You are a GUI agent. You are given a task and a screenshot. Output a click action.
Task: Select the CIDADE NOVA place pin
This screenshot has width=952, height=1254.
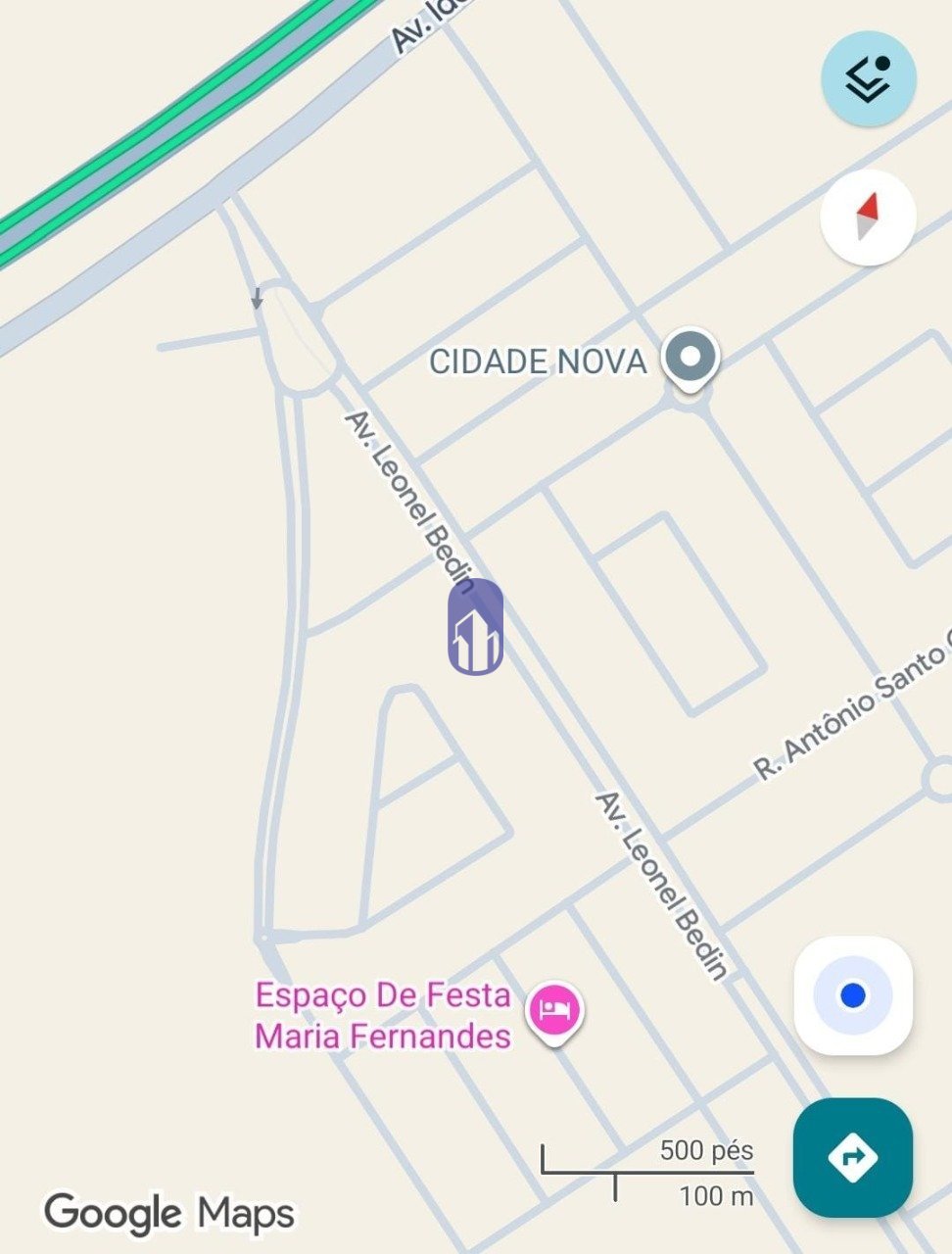click(690, 359)
